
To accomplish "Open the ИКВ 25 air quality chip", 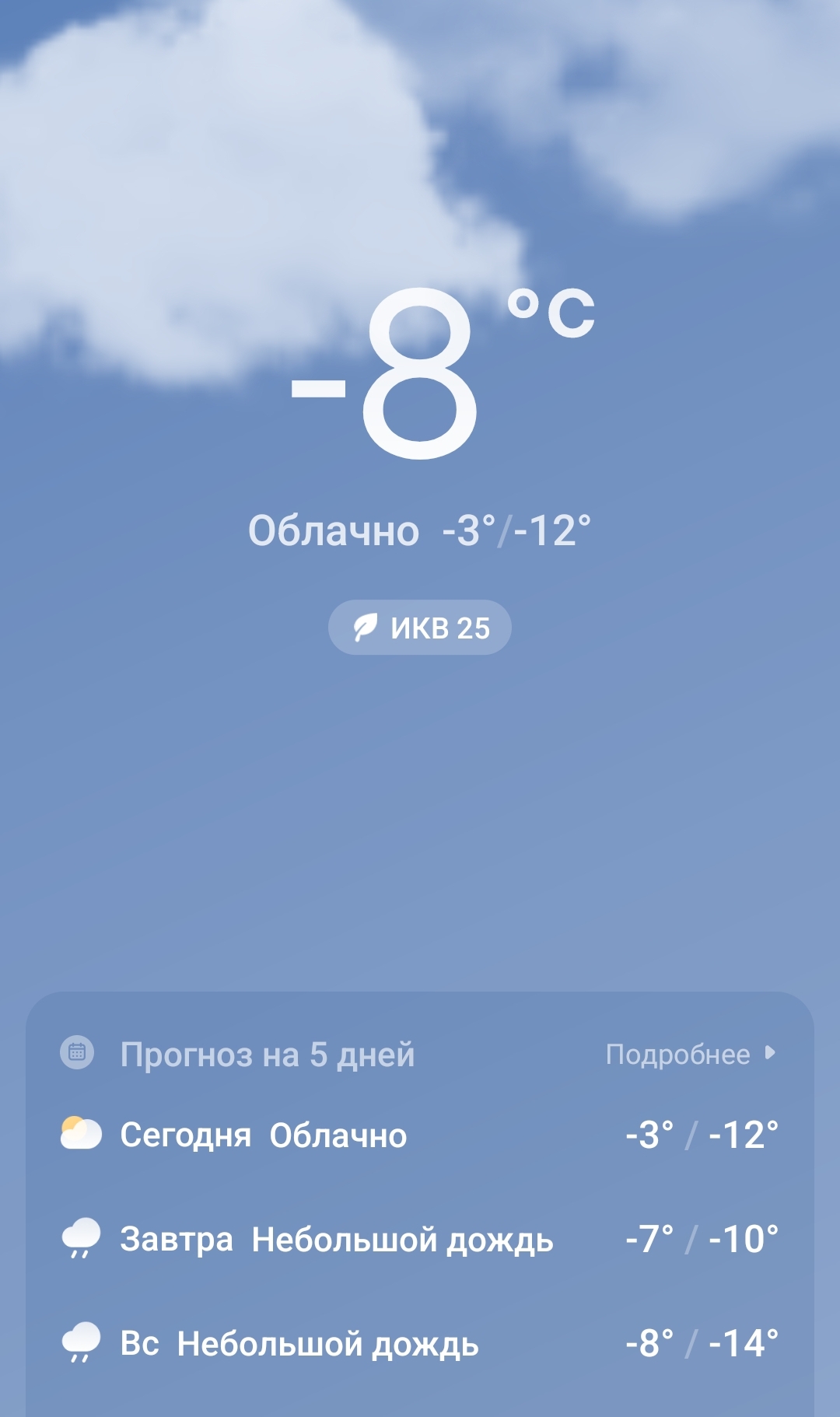I will (420, 627).
